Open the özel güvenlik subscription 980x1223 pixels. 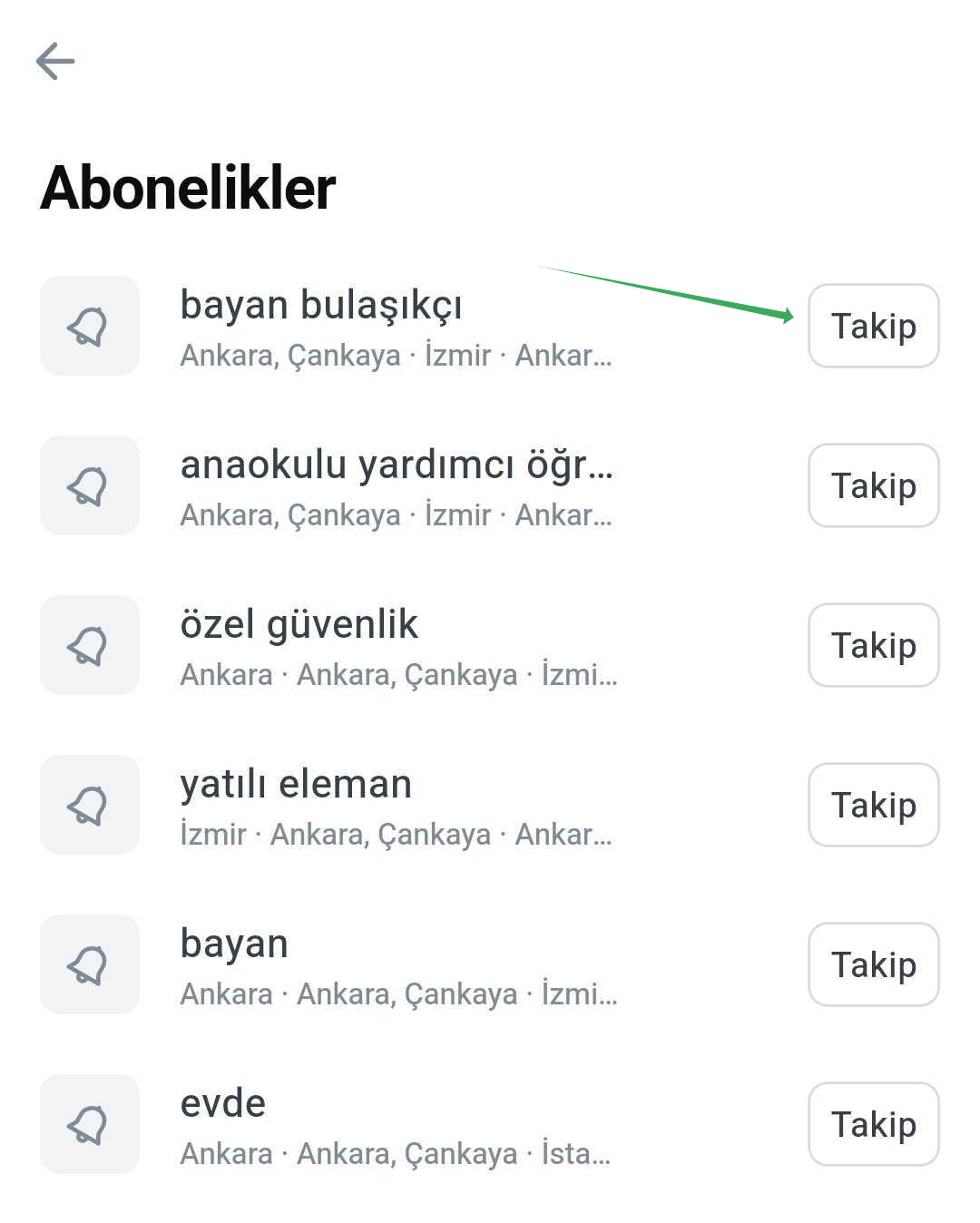(x=397, y=646)
